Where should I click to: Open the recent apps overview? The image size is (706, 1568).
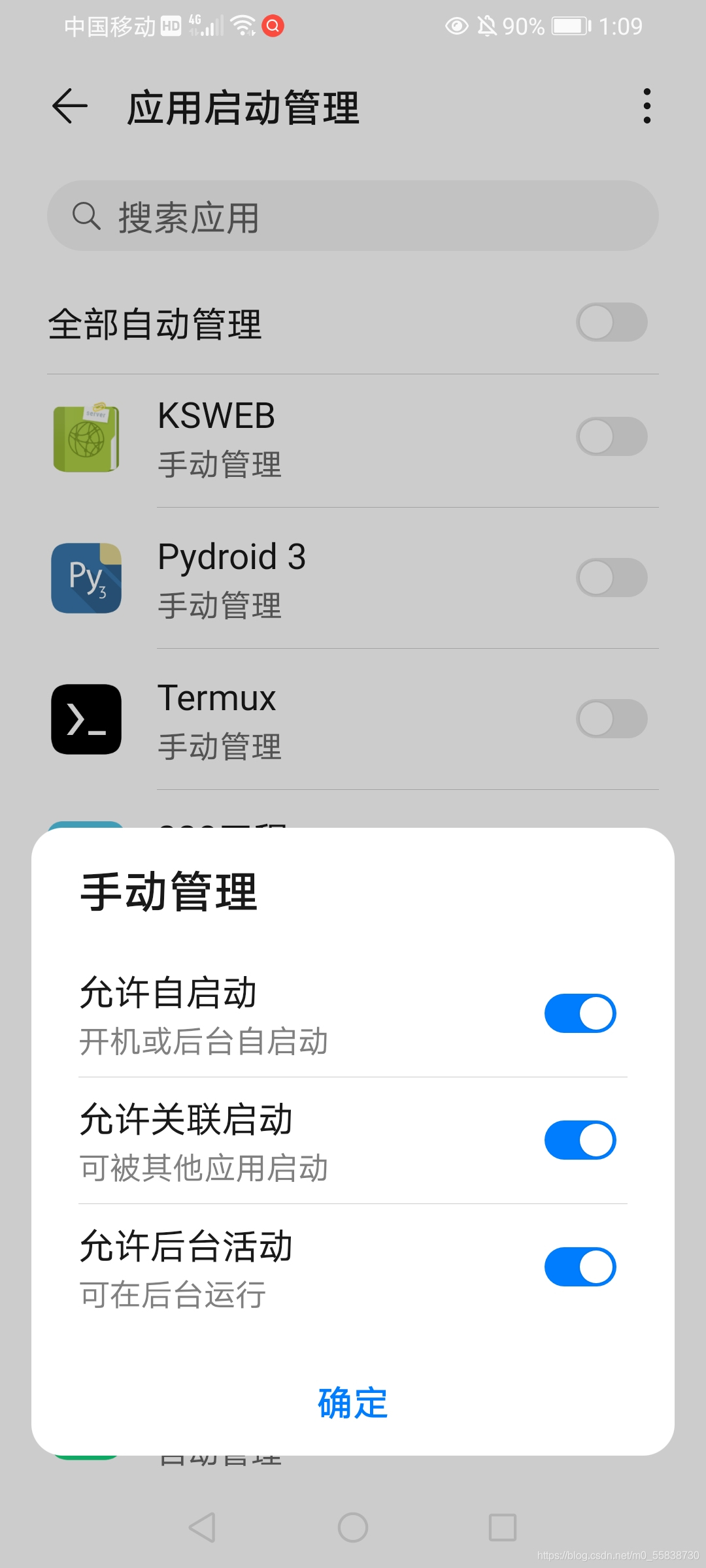tap(503, 1527)
